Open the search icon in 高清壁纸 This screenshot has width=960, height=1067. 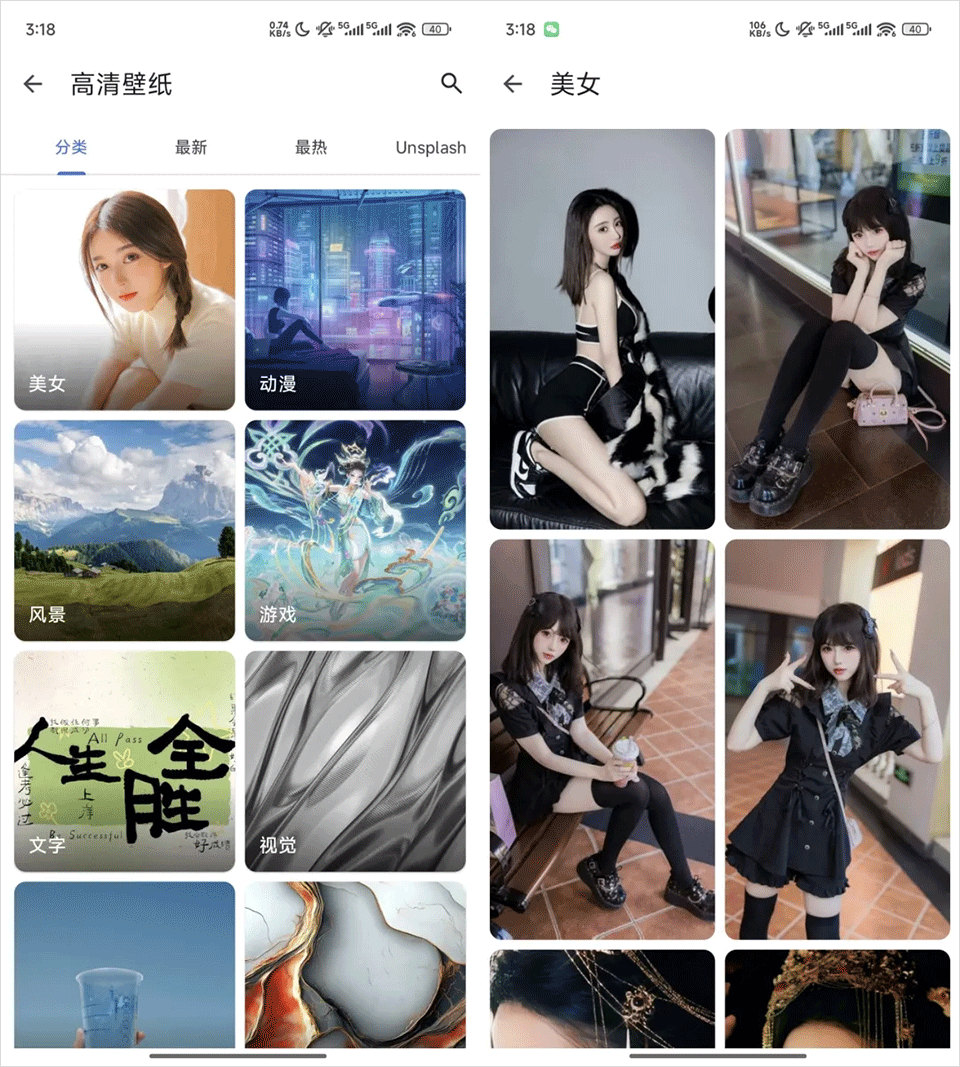[x=451, y=84]
